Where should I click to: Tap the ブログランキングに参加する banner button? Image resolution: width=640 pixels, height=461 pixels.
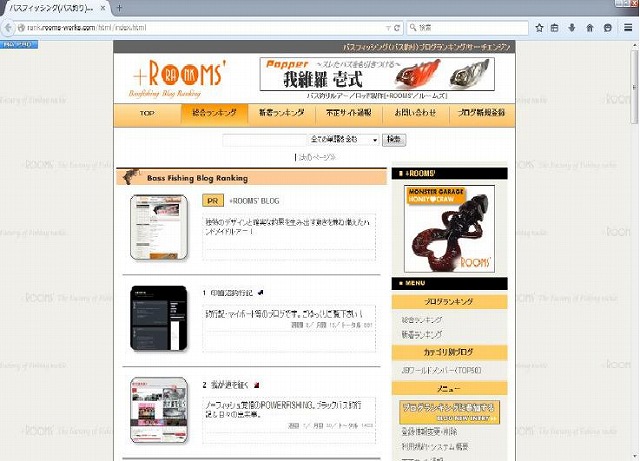tap(450, 411)
